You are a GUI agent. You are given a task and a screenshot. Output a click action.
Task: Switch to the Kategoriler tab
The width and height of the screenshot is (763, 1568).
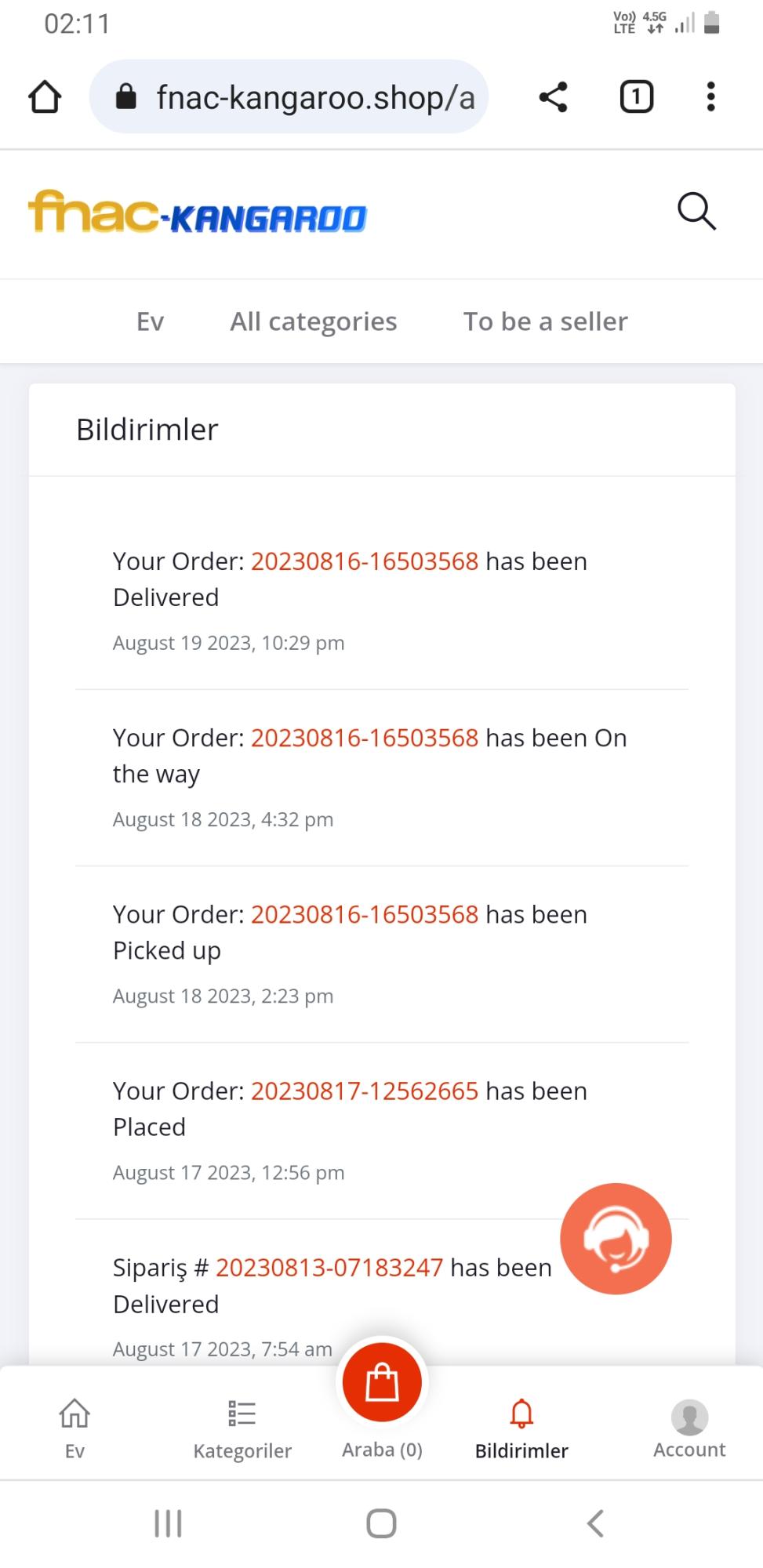click(242, 1427)
